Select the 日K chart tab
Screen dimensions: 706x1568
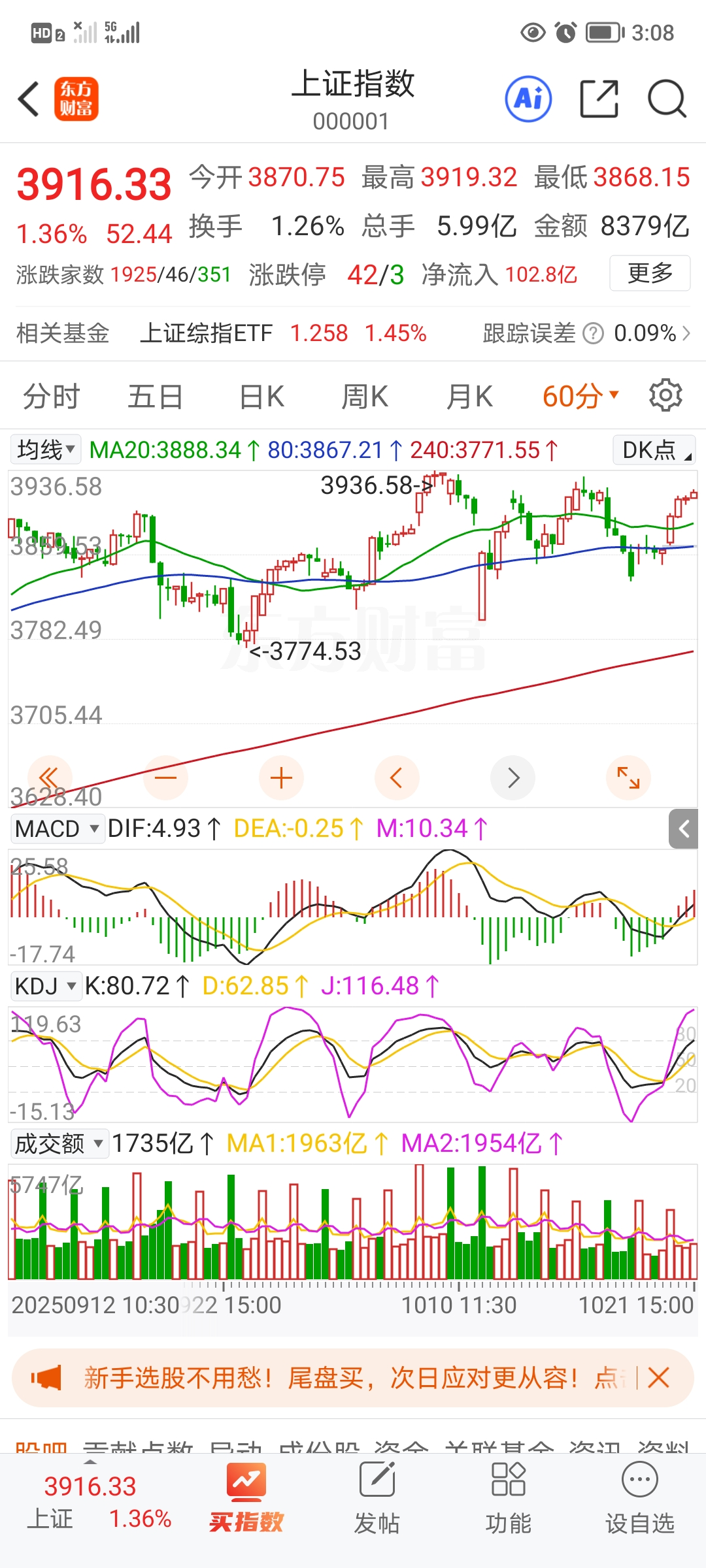click(x=261, y=397)
